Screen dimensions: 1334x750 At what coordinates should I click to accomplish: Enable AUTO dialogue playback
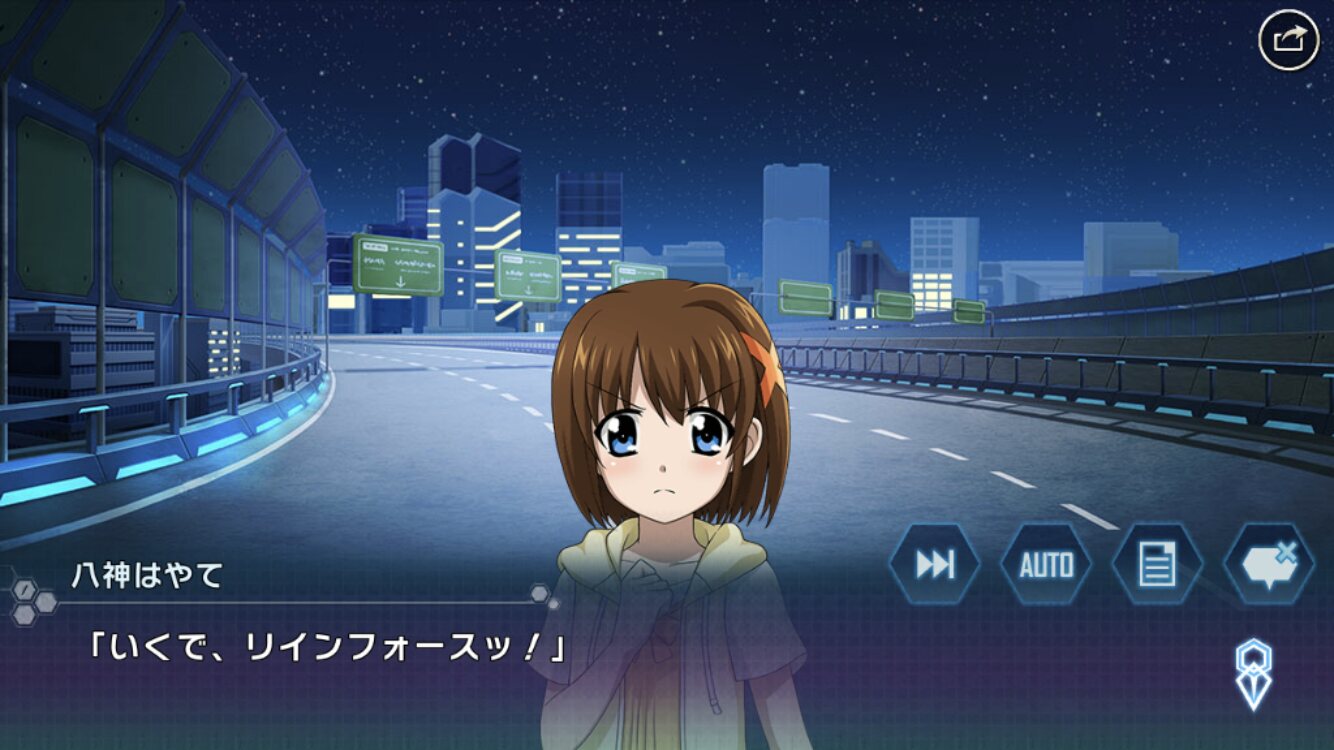1046,565
